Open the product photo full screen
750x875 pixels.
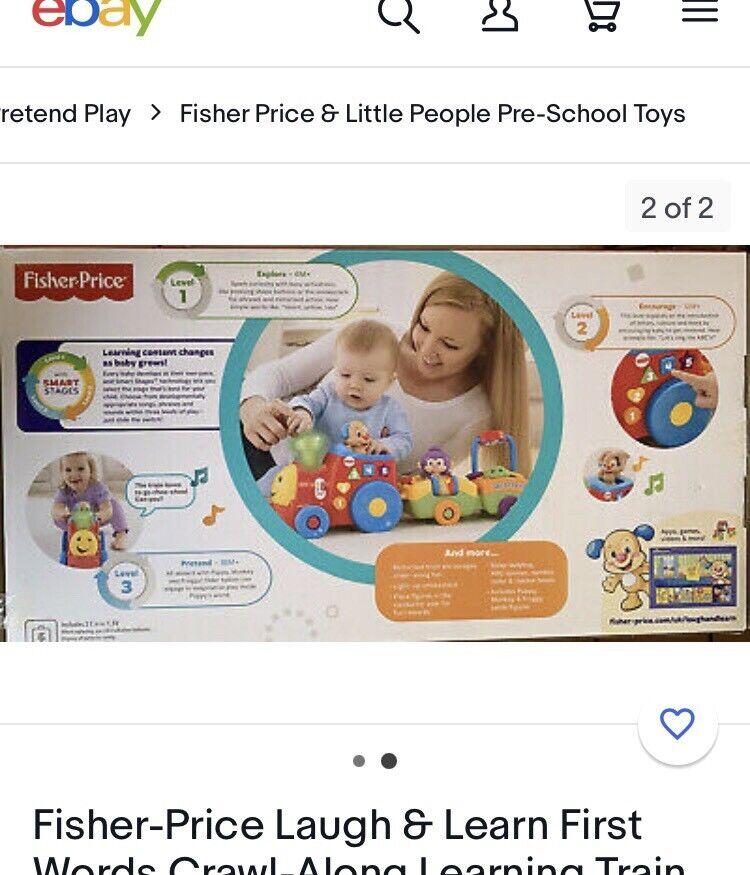click(374, 443)
